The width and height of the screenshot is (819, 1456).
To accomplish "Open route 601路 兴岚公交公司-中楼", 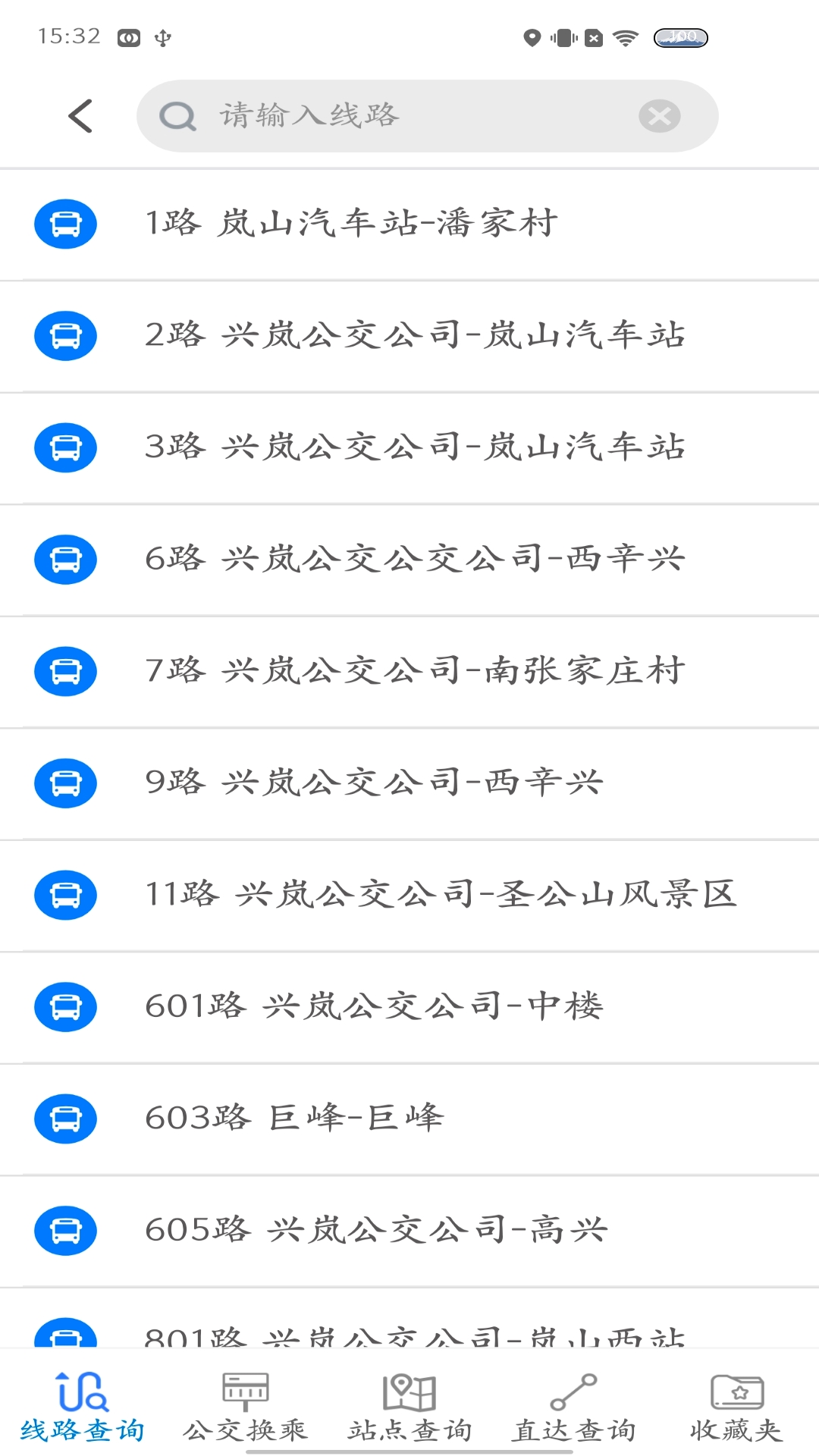I will tap(375, 1006).
